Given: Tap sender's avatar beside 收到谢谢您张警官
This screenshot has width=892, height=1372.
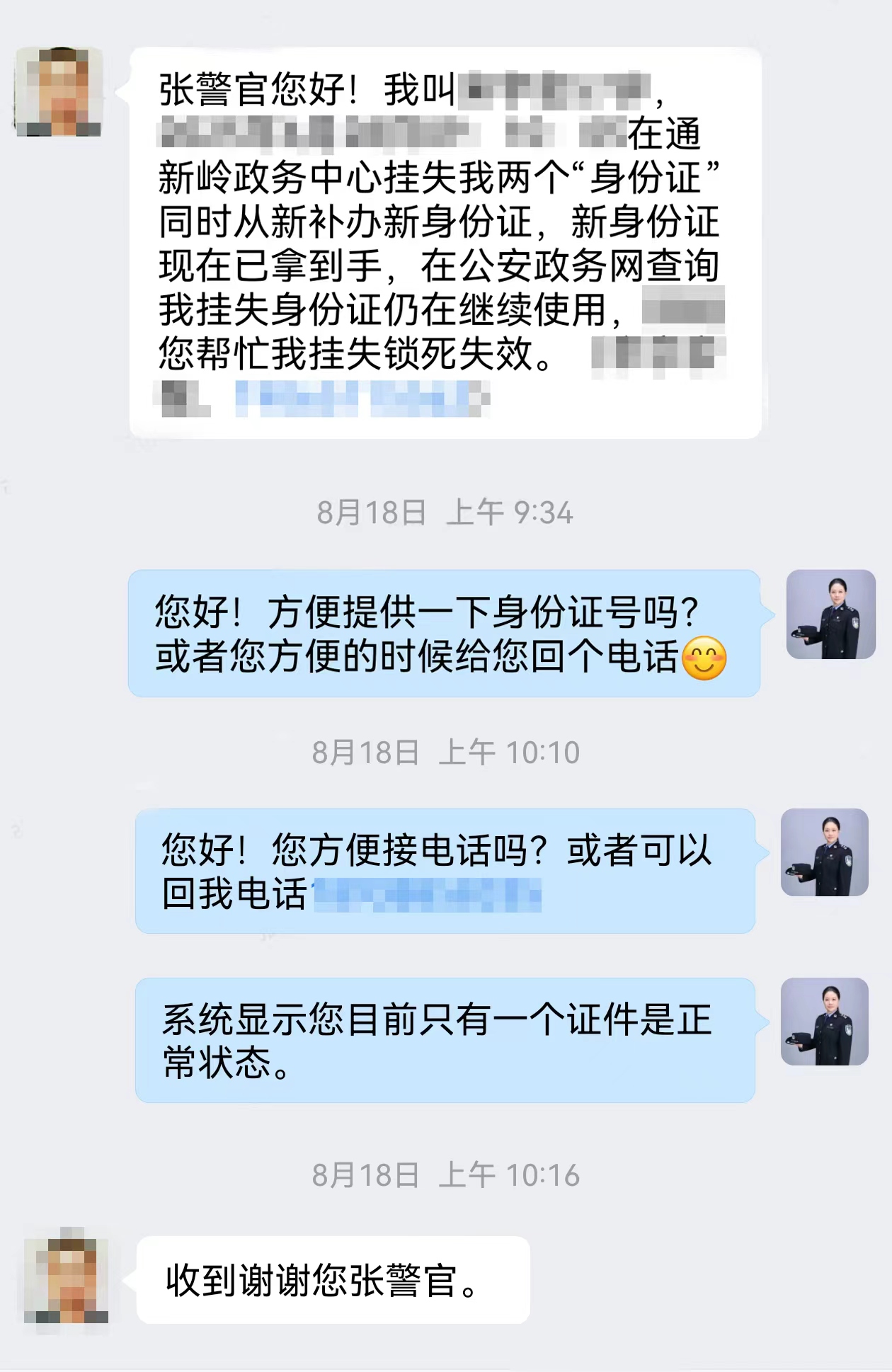Looking at the screenshot, I should (66, 1279).
